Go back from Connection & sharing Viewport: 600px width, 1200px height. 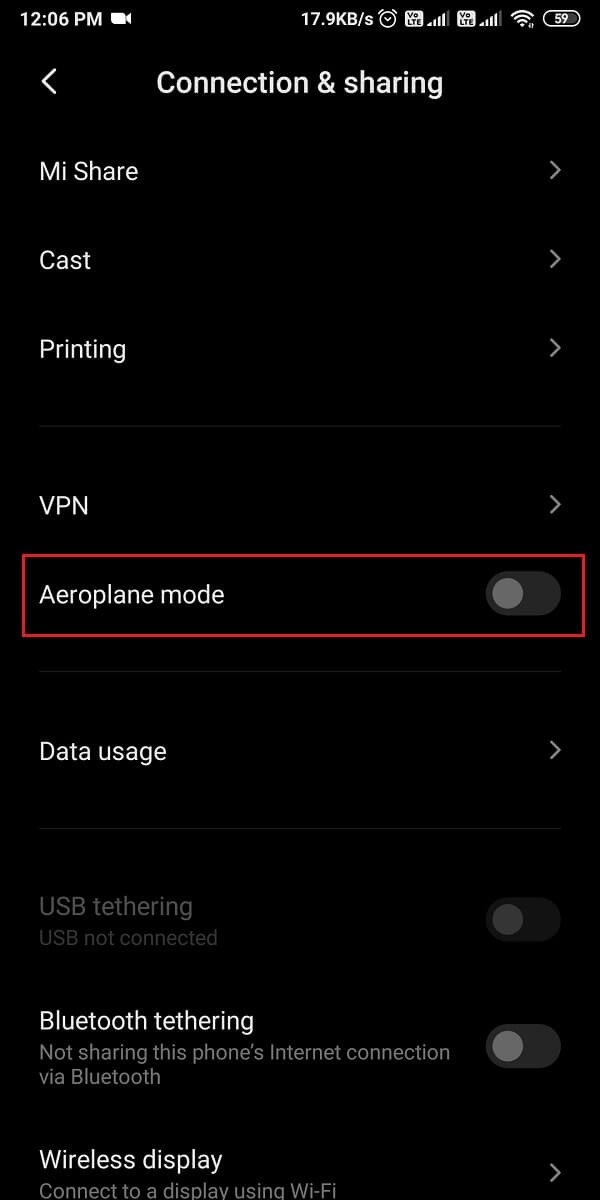49,82
